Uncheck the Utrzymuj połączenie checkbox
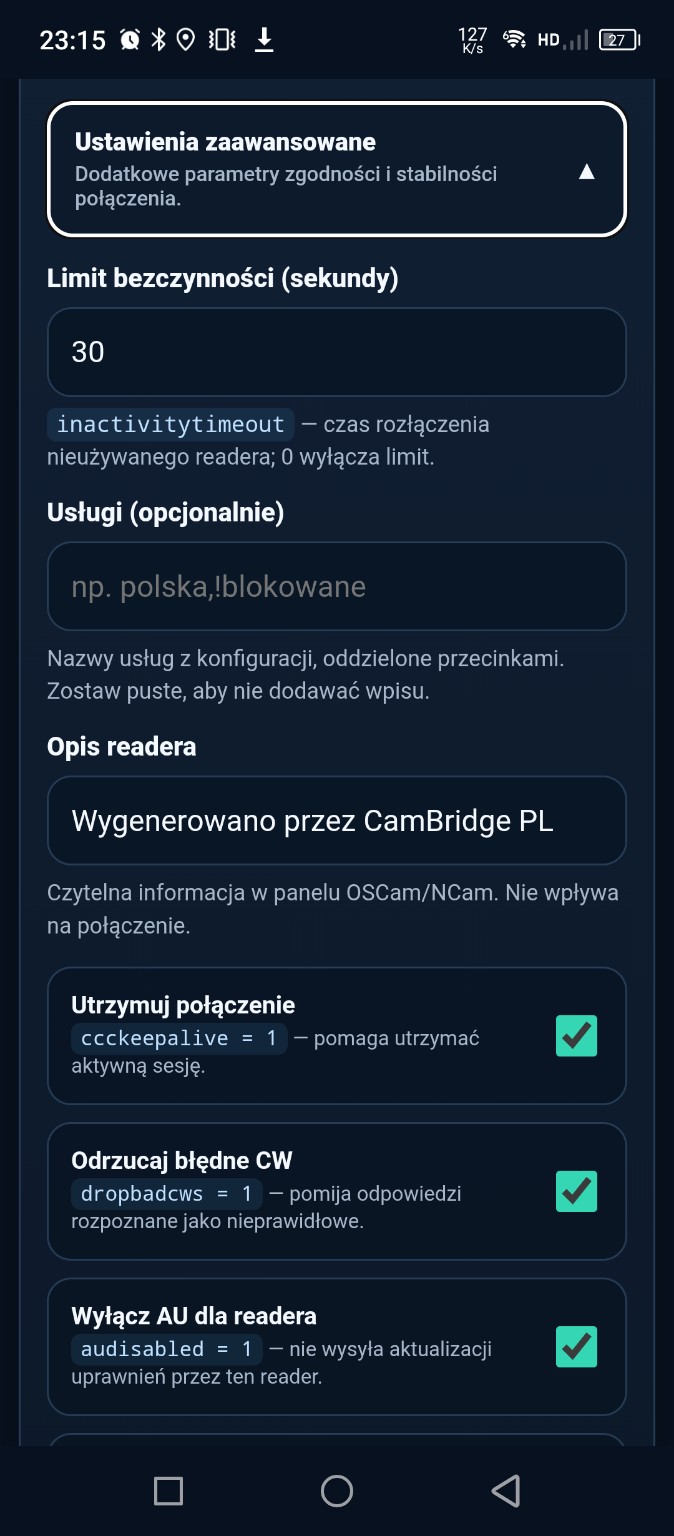The image size is (674, 1536). pyautogui.click(x=576, y=1036)
